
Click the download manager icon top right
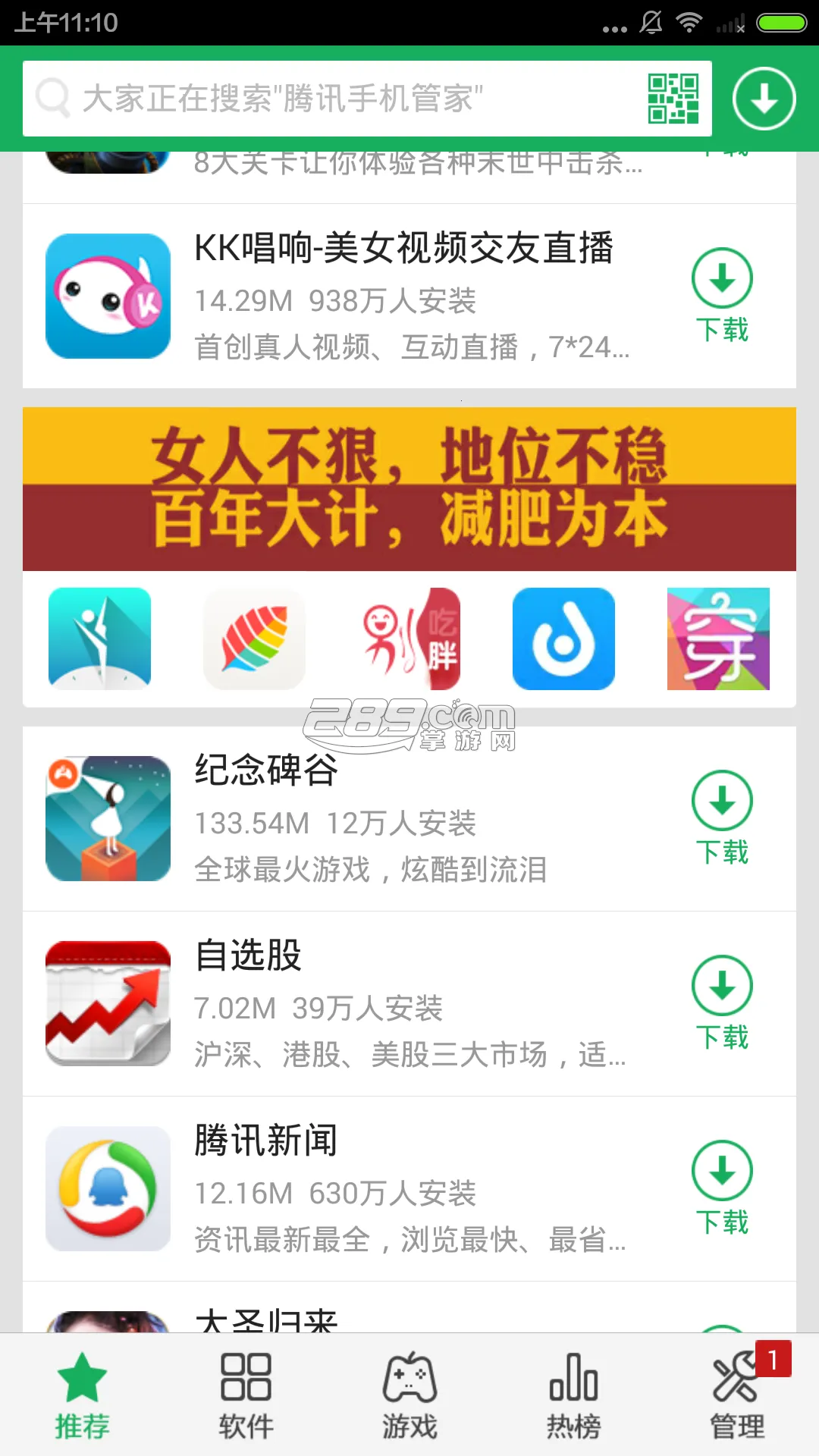(x=764, y=98)
